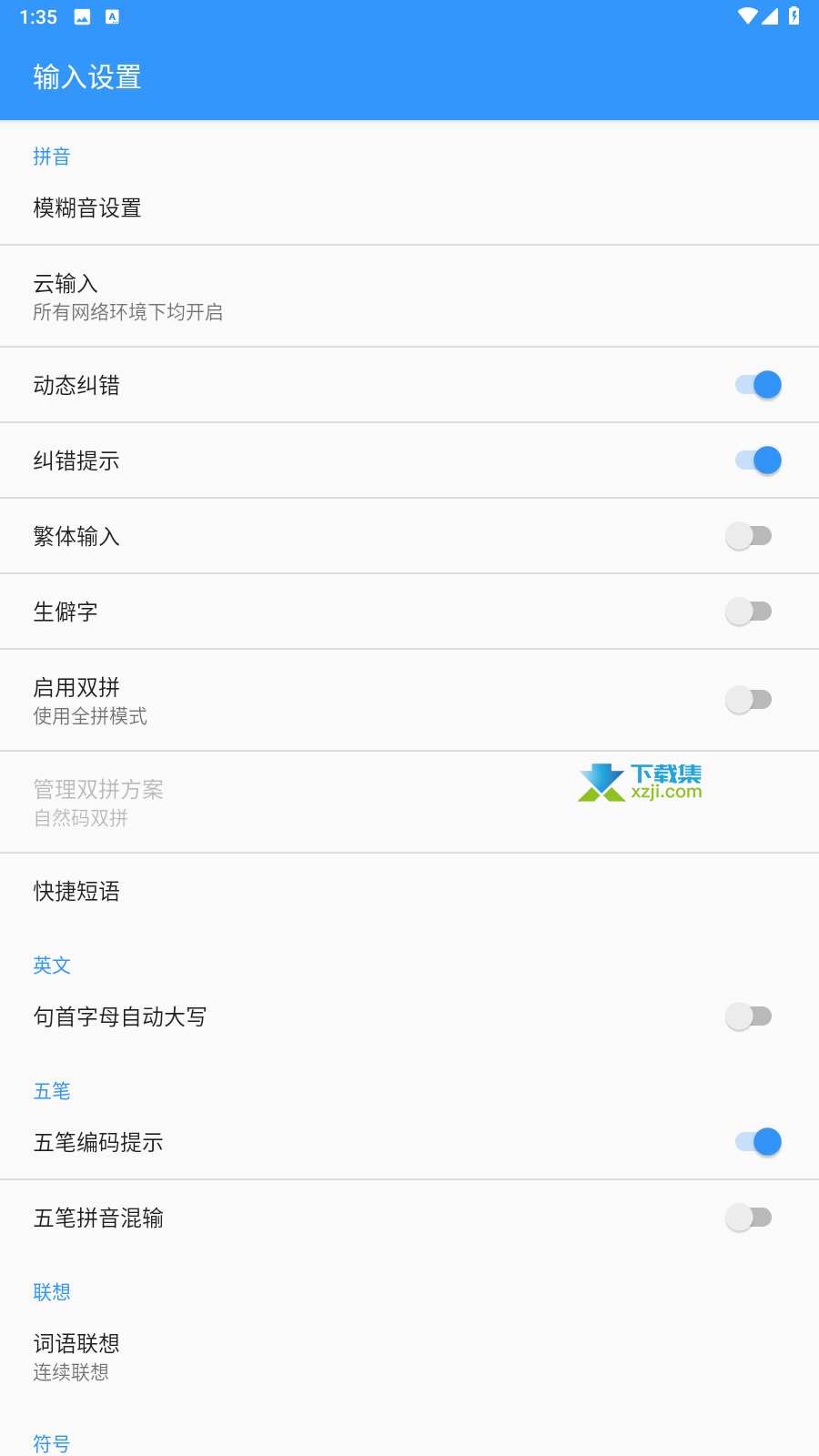The width and height of the screenshot is (819, 1456).
Task: Turn off the 动态纠错 switch
Action: tap(758, 385)
